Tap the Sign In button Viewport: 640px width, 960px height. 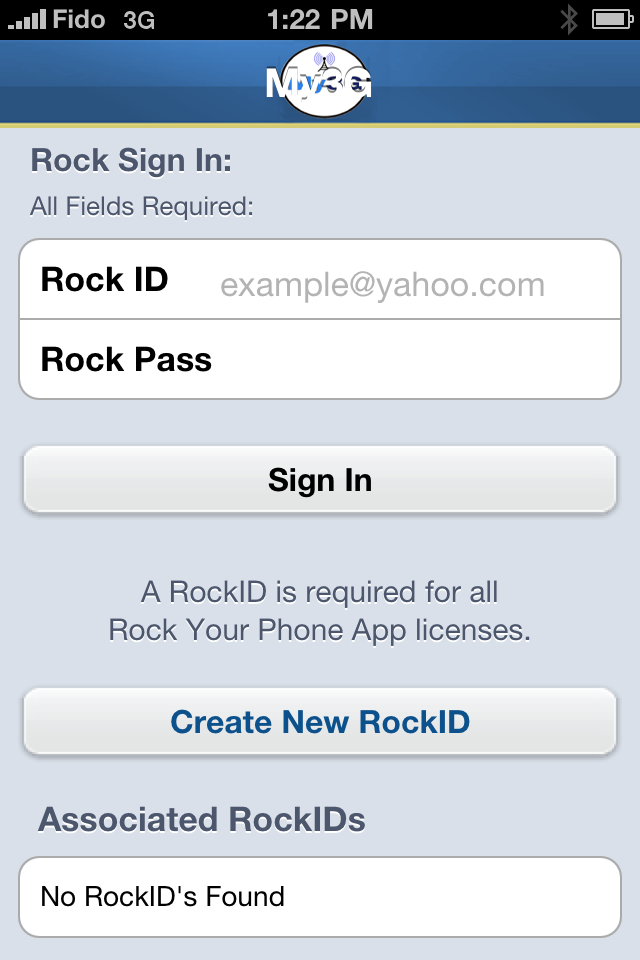tap(320, 480)
